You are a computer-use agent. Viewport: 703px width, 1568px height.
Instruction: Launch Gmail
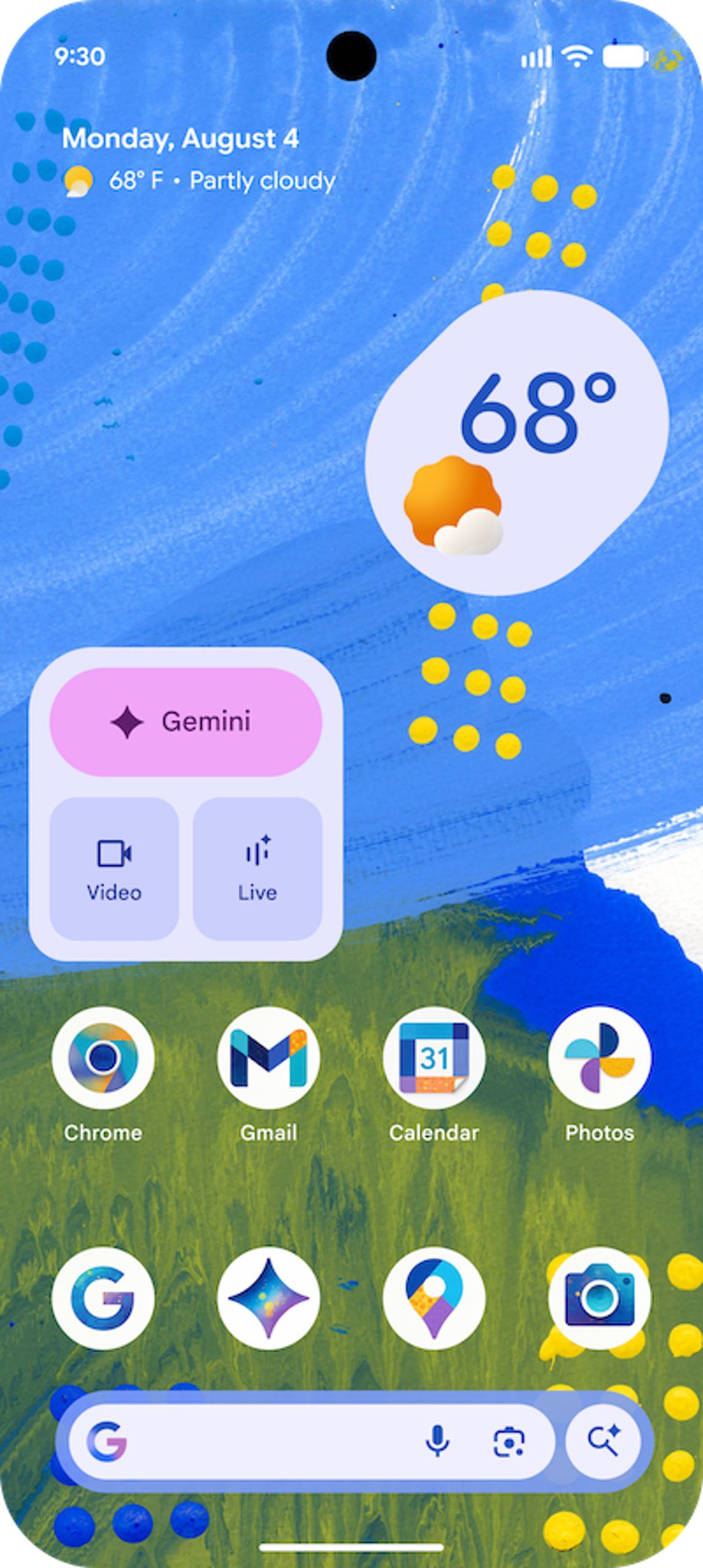point(268,1058)
